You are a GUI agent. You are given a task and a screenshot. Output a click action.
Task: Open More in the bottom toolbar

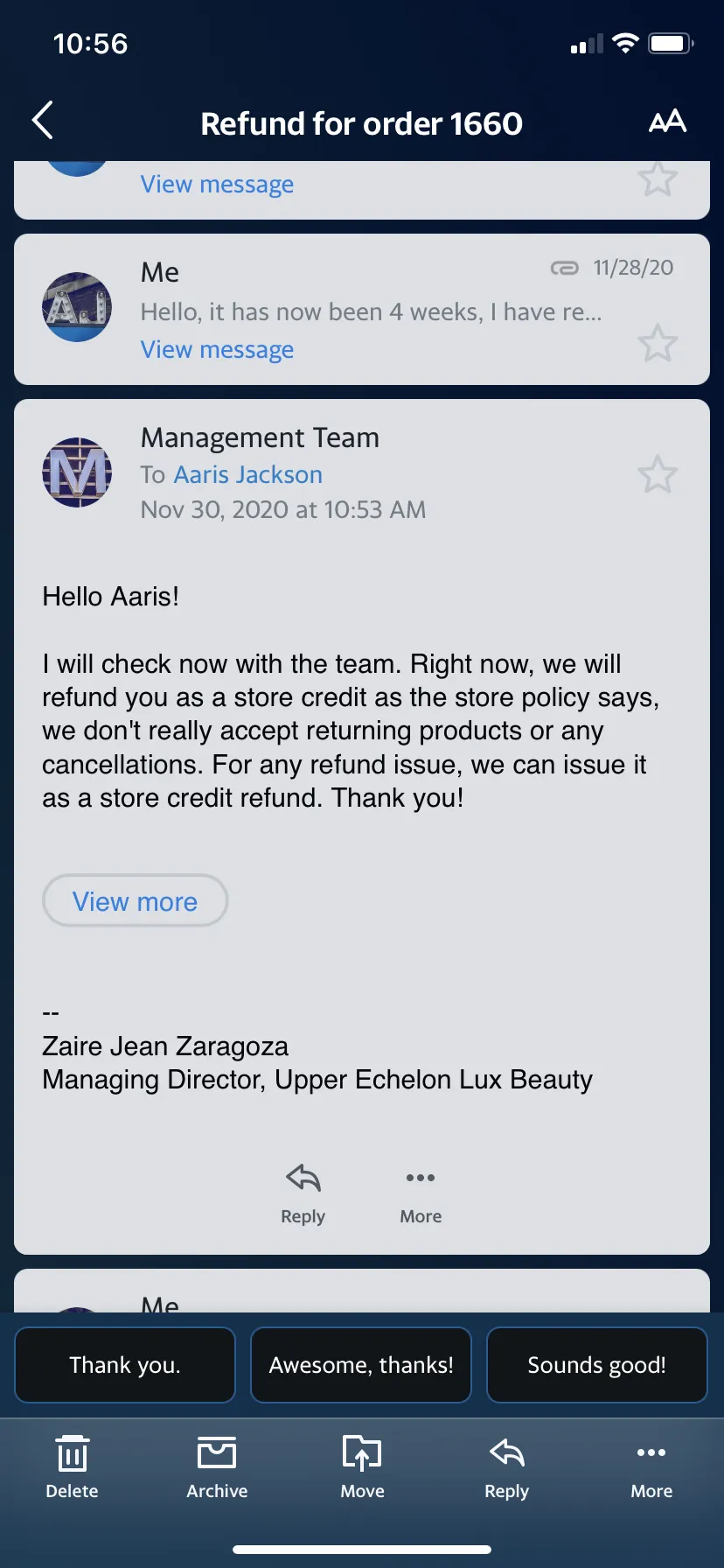point(651,1467)
